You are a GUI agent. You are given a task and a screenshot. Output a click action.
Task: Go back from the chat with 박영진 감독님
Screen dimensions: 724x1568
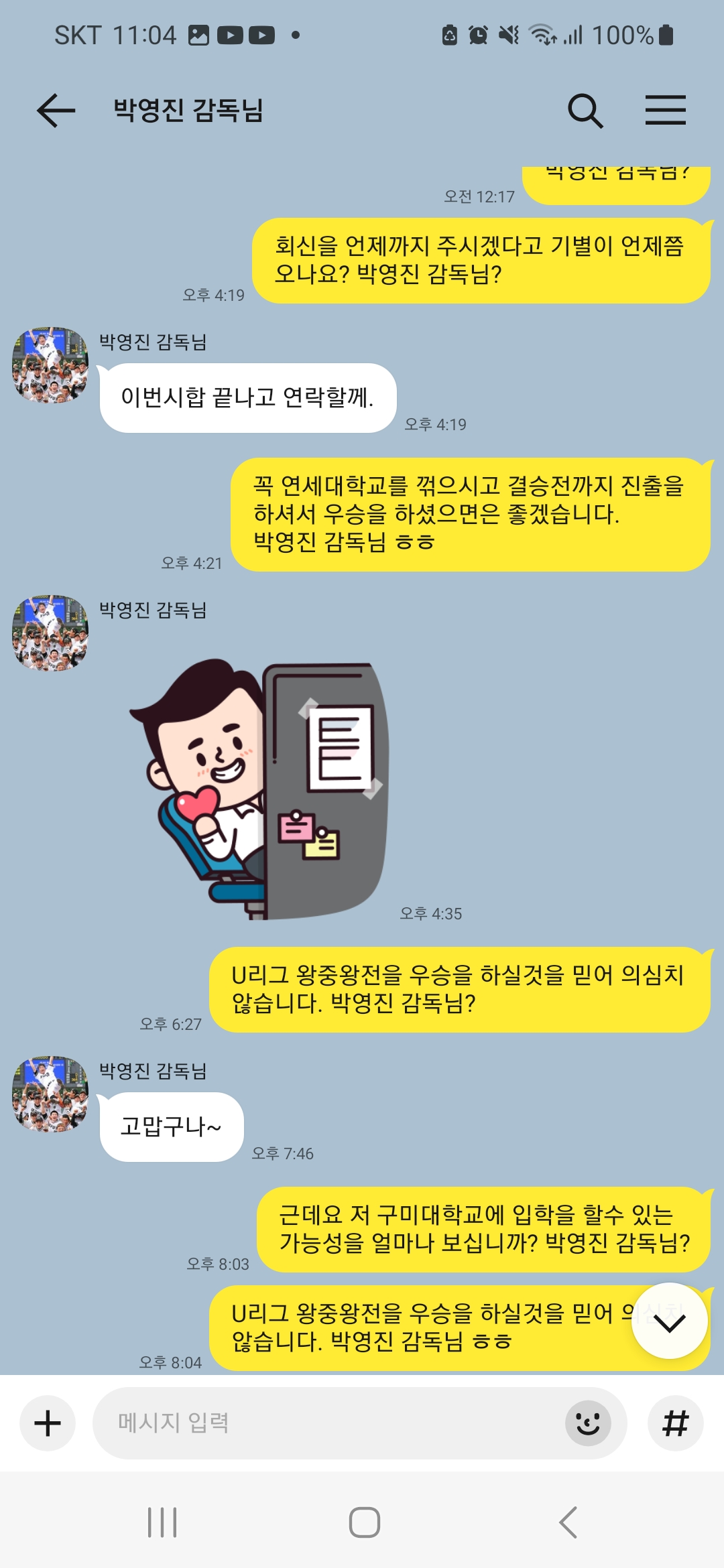(x=56, y=111)
